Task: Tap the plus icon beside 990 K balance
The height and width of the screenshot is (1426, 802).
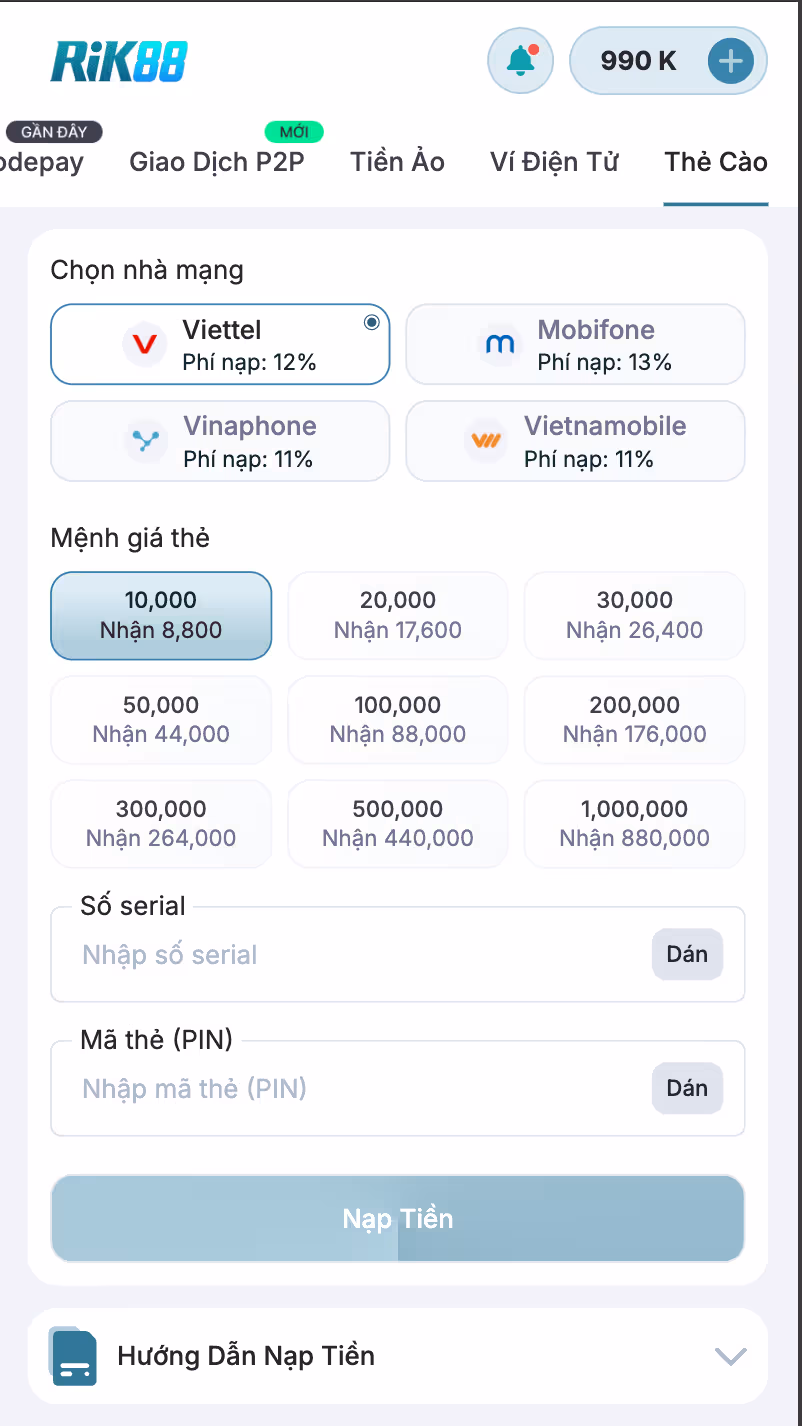Action: coord(731,61)
